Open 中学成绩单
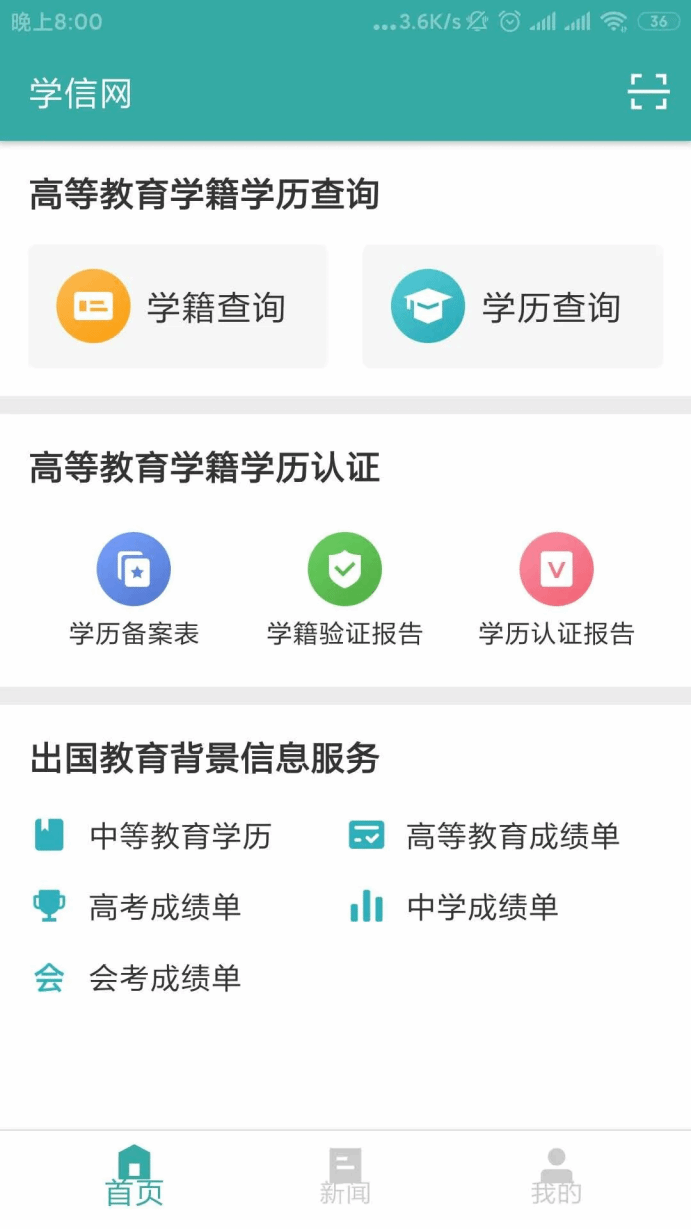 [x=454, y=907]
